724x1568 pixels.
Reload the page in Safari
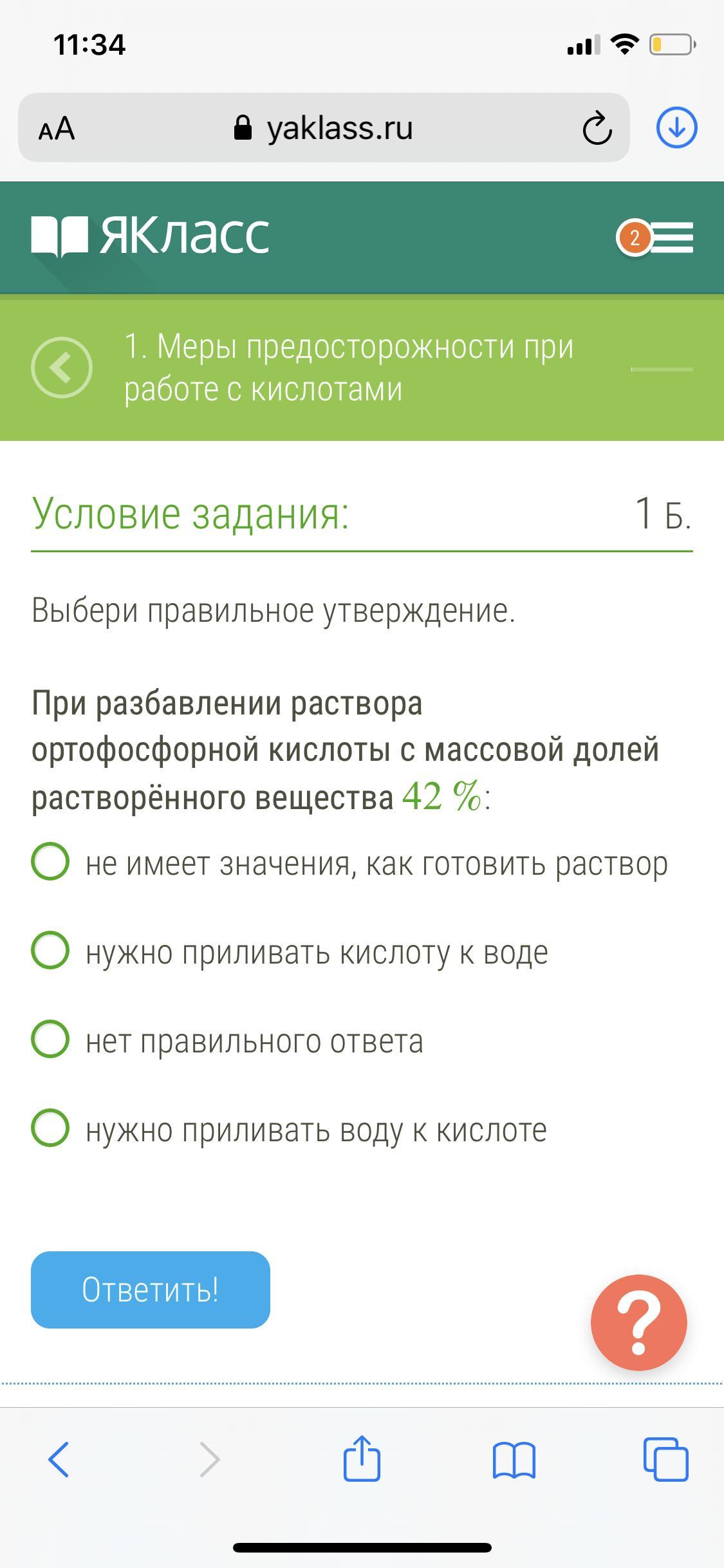(597, 127)
